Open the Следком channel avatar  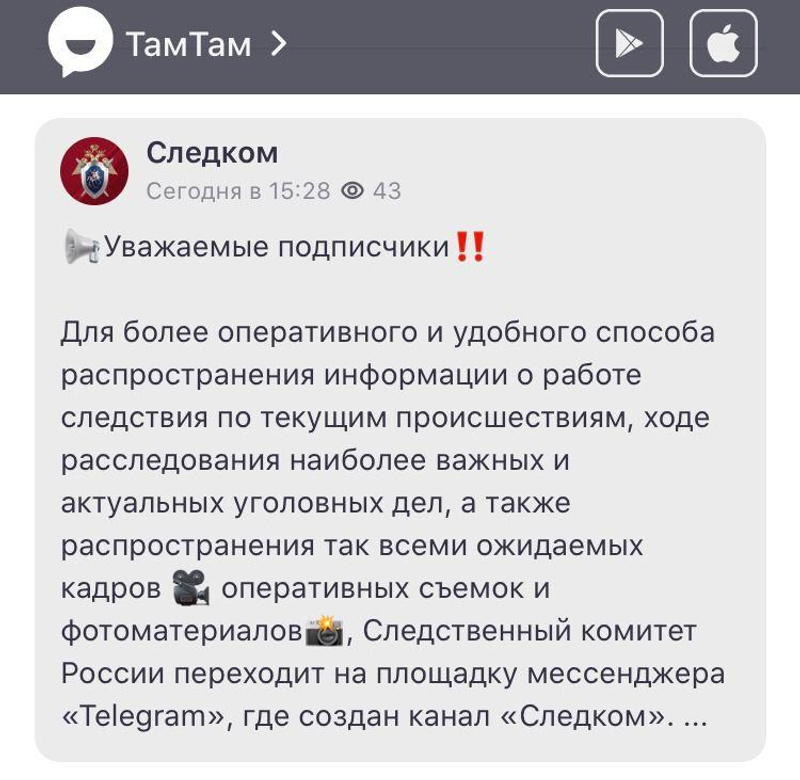coord(94,171)
